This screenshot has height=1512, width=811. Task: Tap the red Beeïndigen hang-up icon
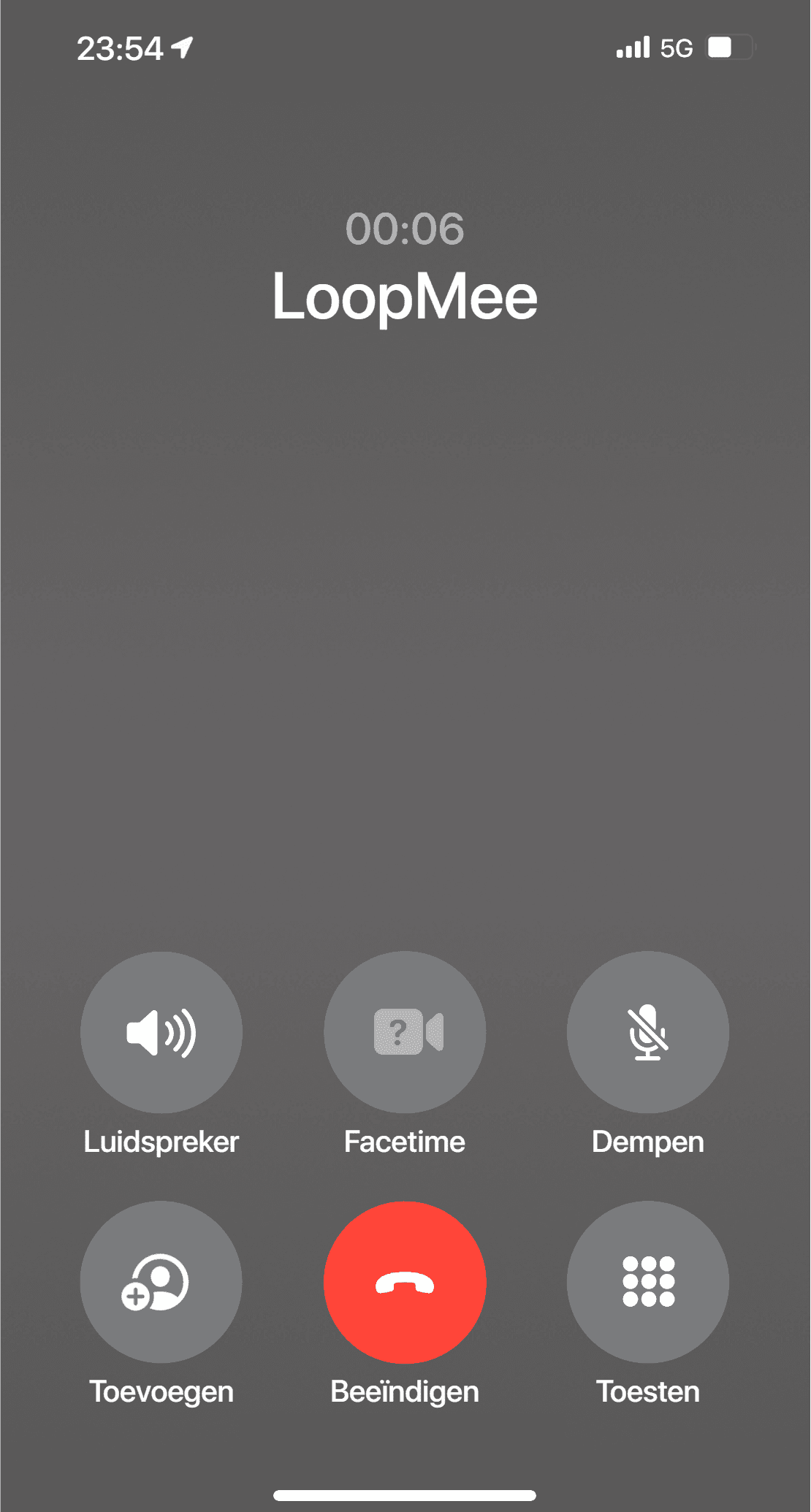coord(404,1282)
